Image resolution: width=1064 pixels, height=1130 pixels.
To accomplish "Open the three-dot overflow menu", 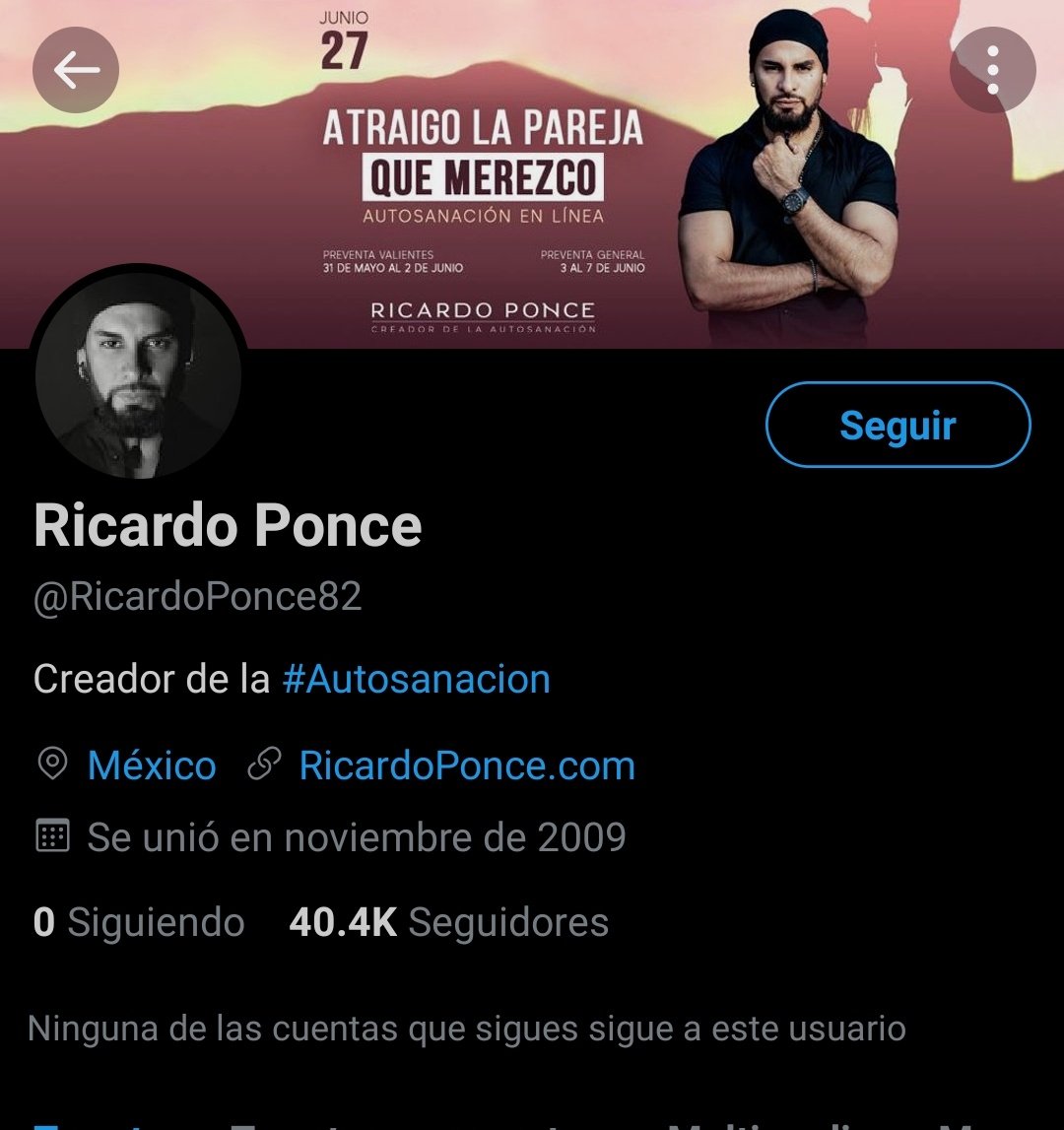I will point(992,70).
